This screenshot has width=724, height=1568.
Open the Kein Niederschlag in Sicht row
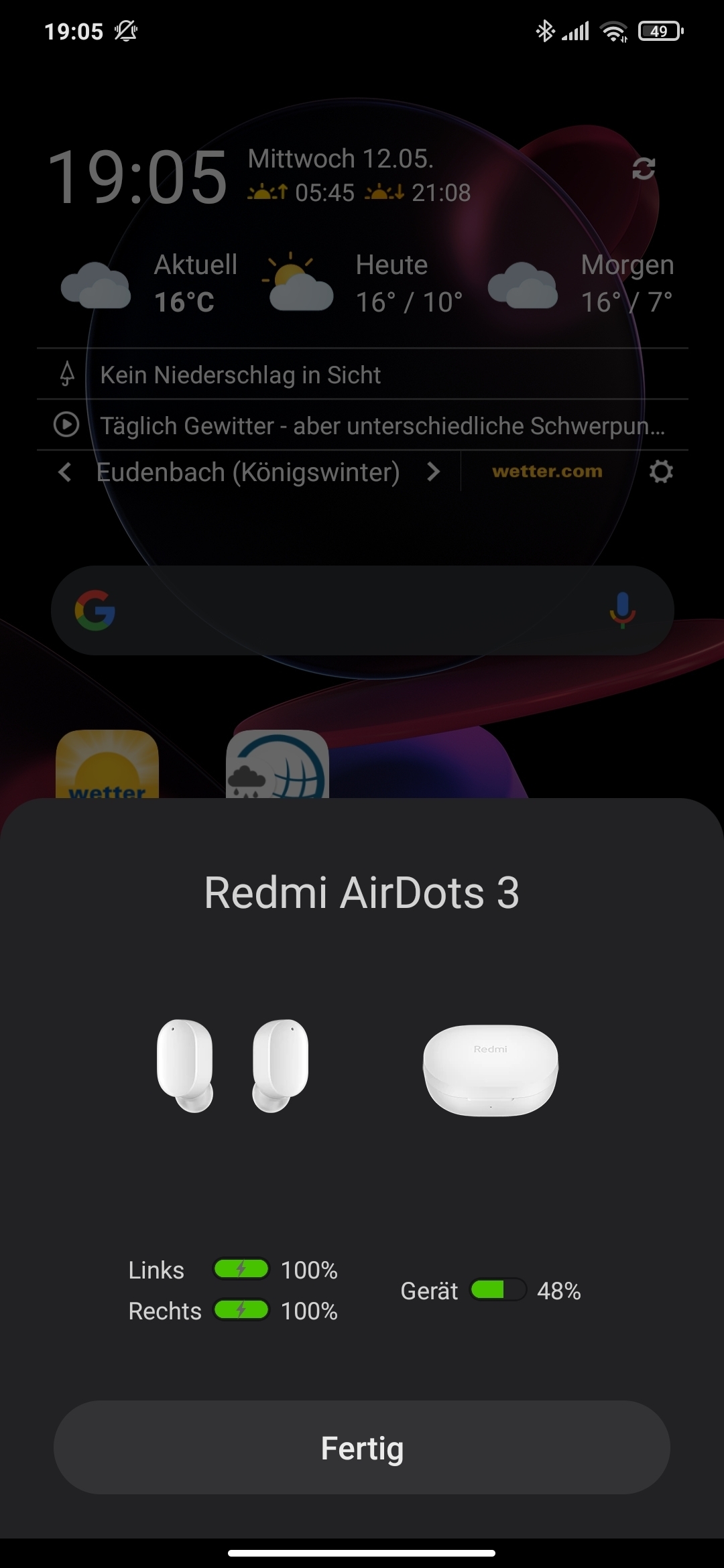(x=363, y=374)
